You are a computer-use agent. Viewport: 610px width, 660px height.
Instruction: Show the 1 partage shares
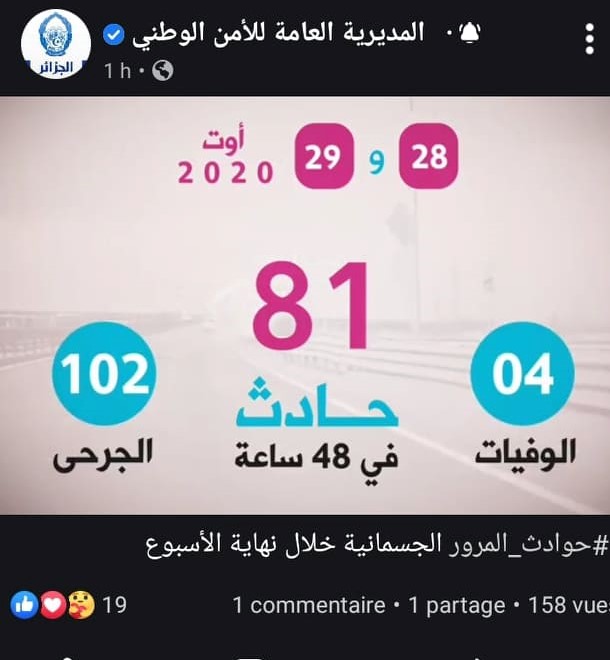coord(455,605)
